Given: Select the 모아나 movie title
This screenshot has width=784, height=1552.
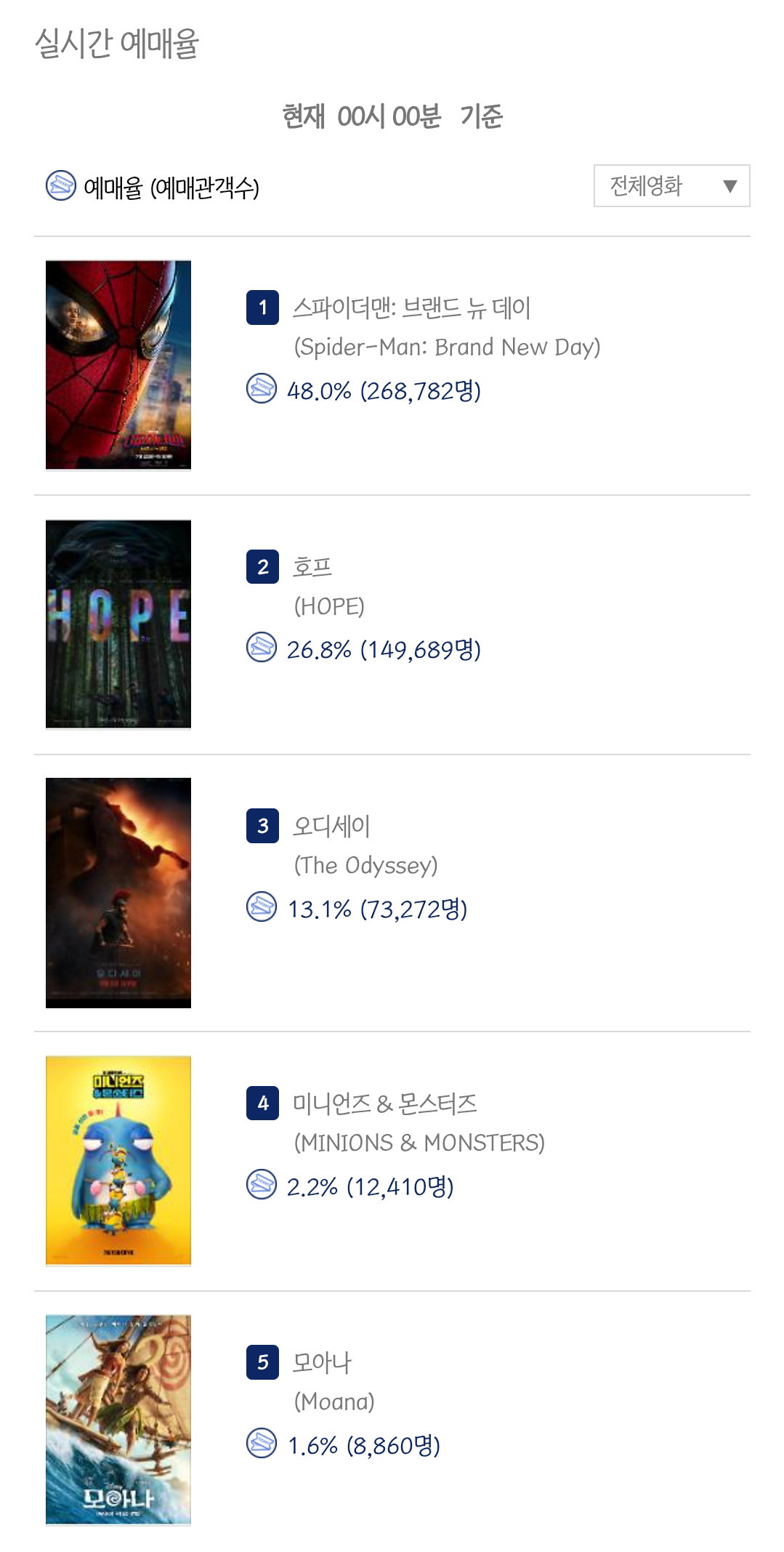Looking at the screenshot, I should point(322,1362).
